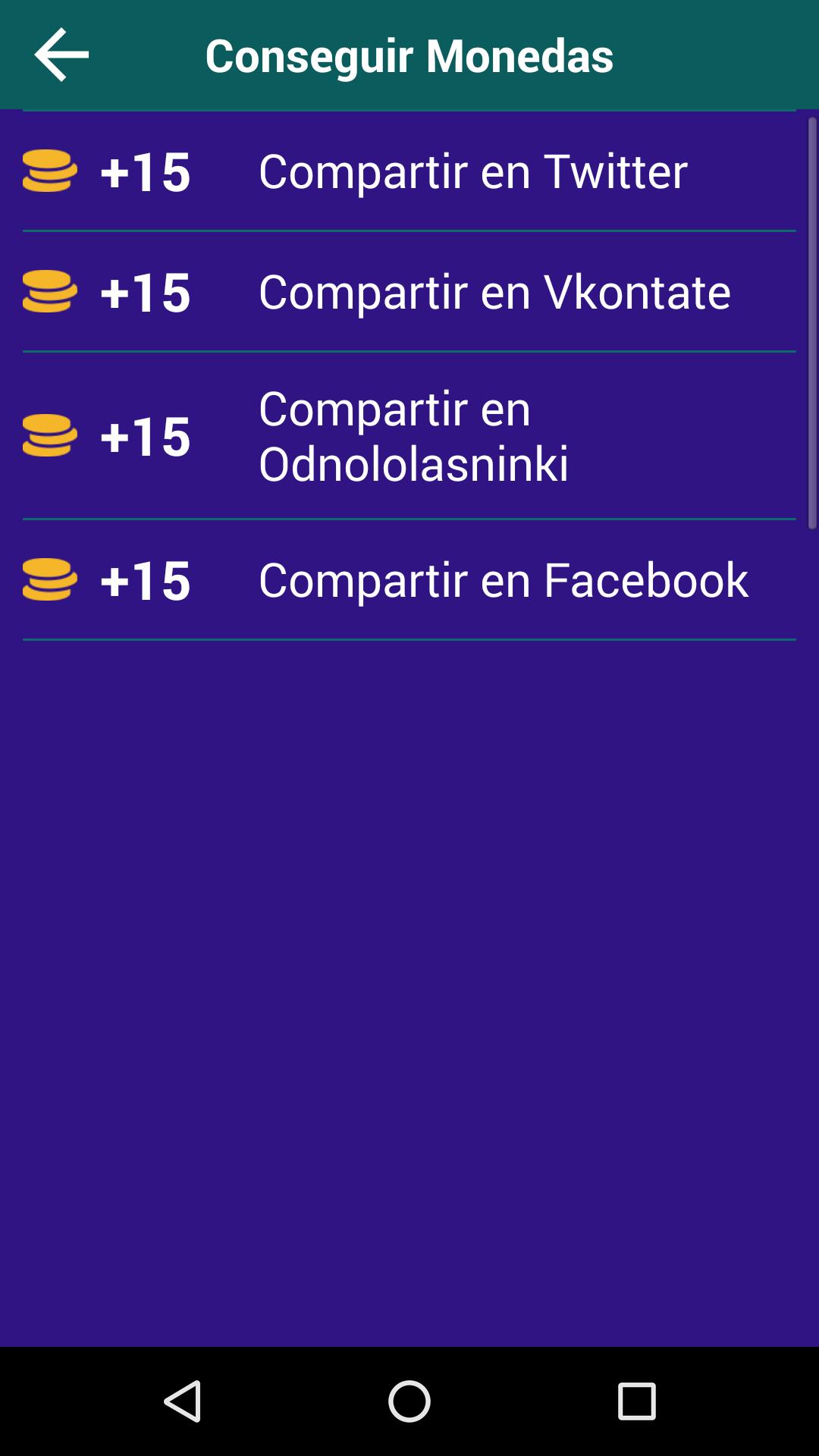Click the +15 label for Twitter sharing
This screenshot has height=1456, width=819.
146,173
